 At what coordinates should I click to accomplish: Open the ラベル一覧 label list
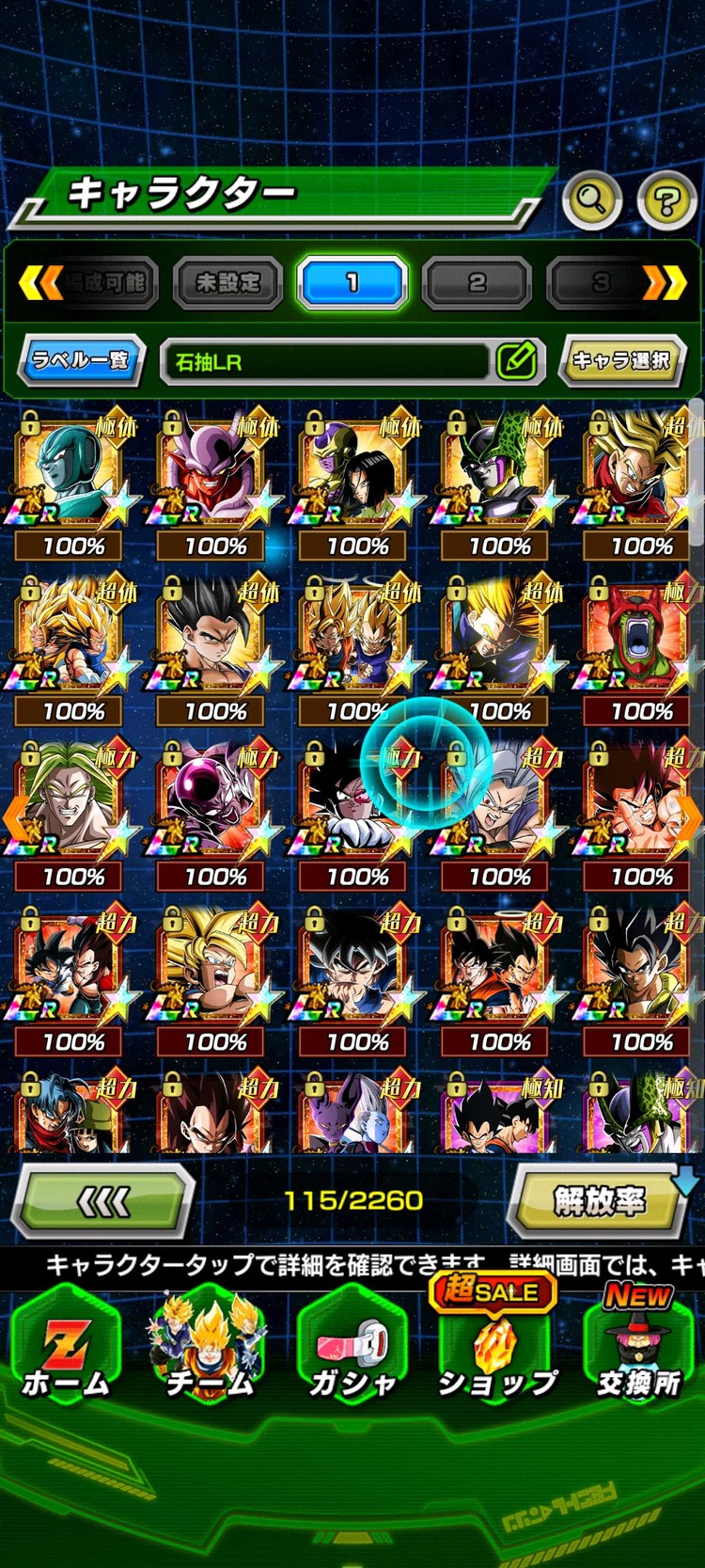tap(82, 360)
